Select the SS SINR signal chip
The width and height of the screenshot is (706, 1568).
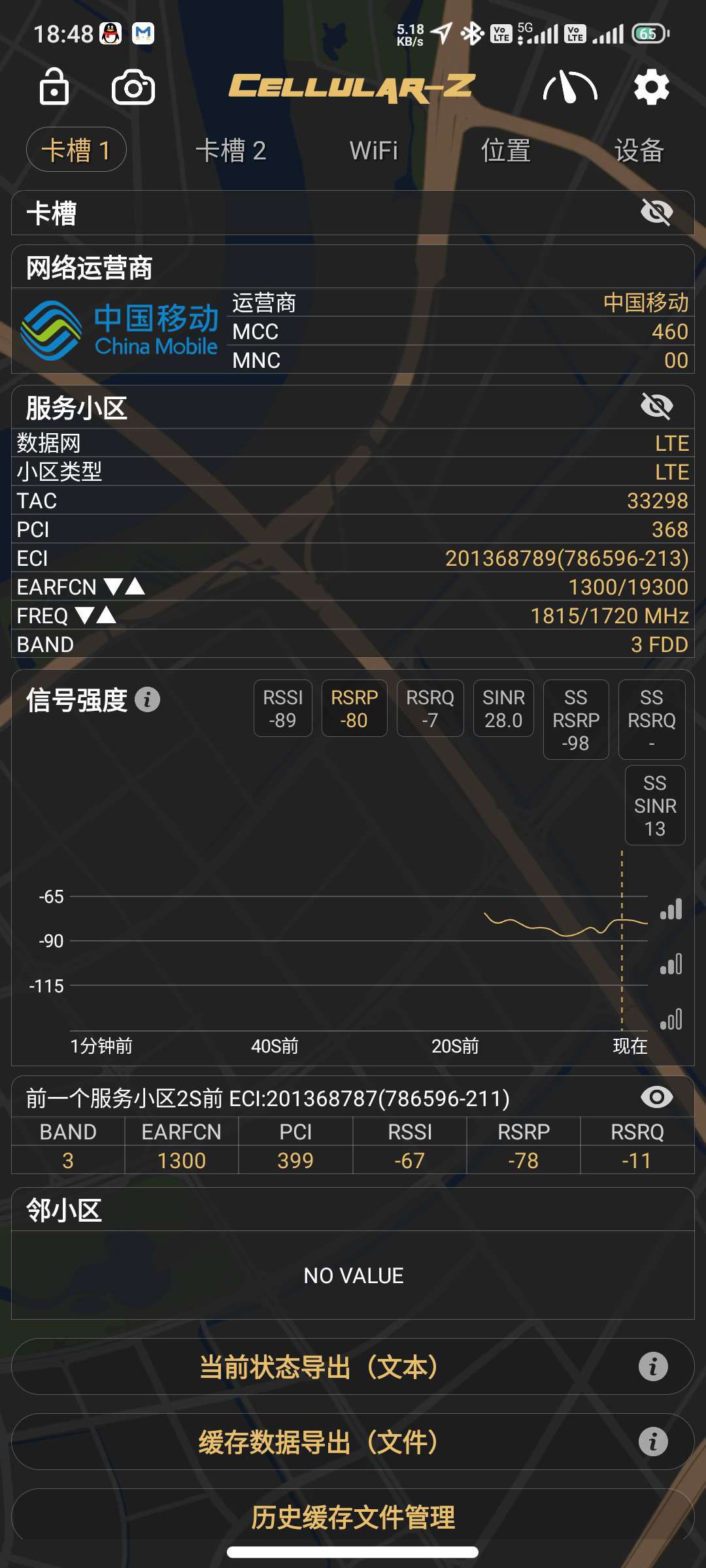(654, 806)
